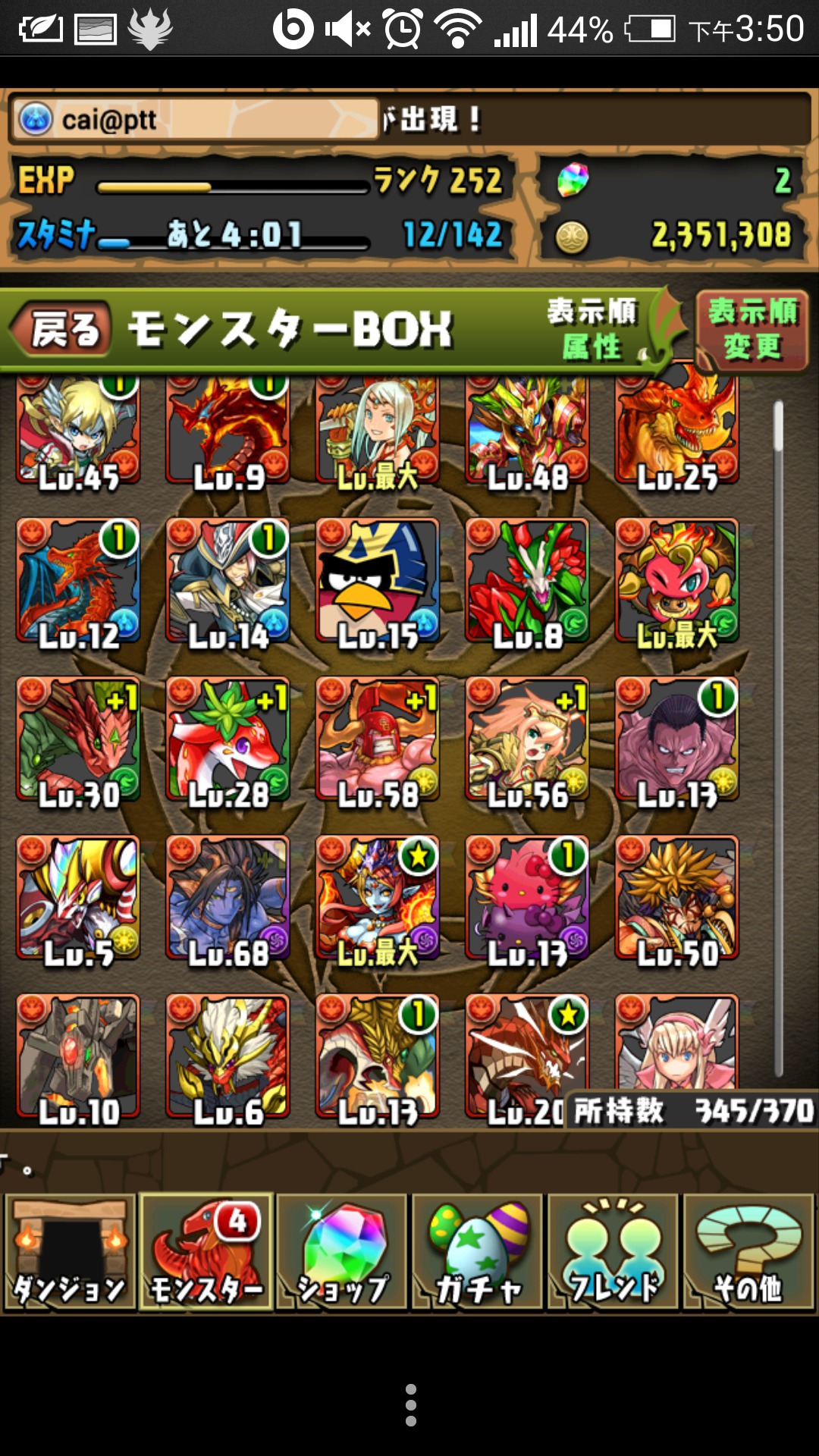
Task: Pick the Lv.28 strawberry dragon monster
Action: click(227, 742)
